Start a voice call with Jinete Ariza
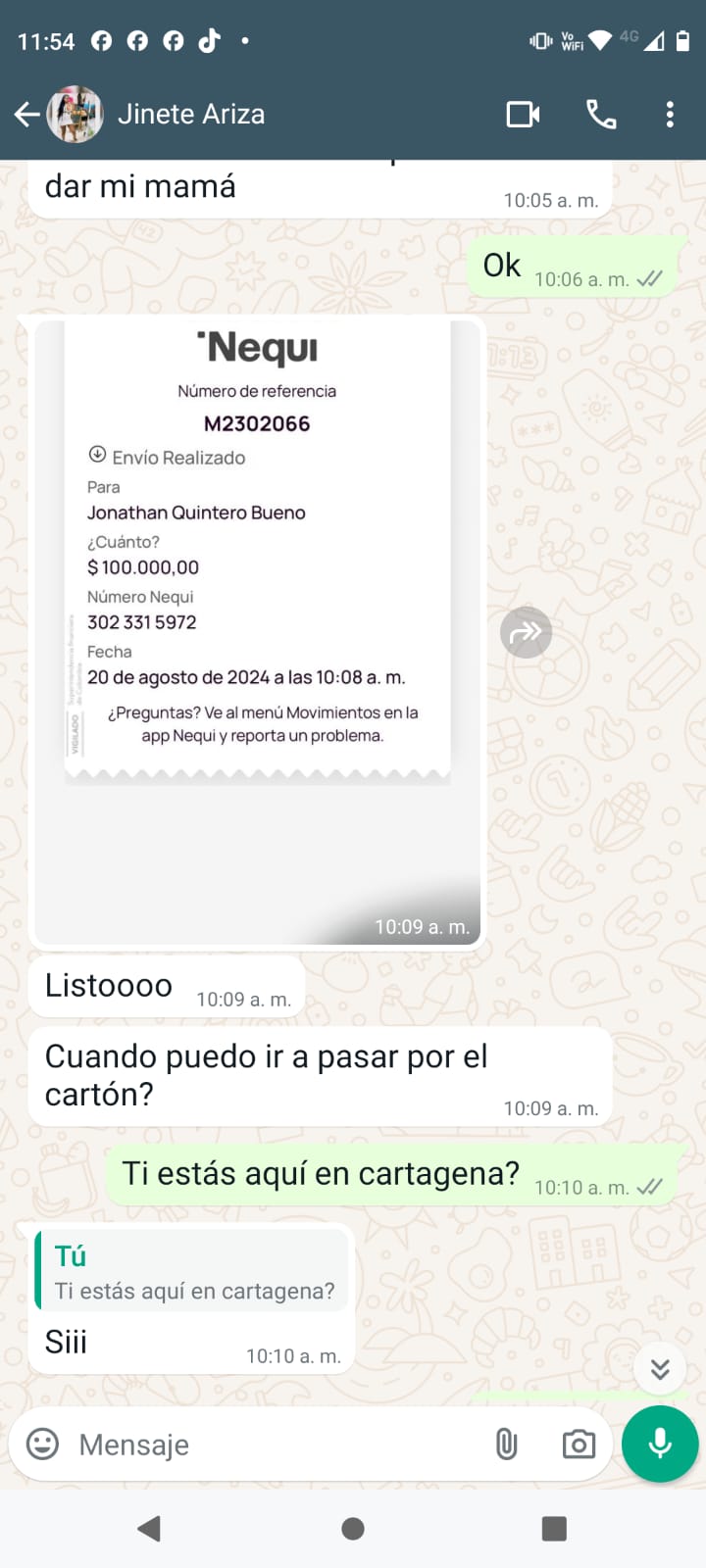Screen dimensions: 706x1568 (x=601, y=115)
